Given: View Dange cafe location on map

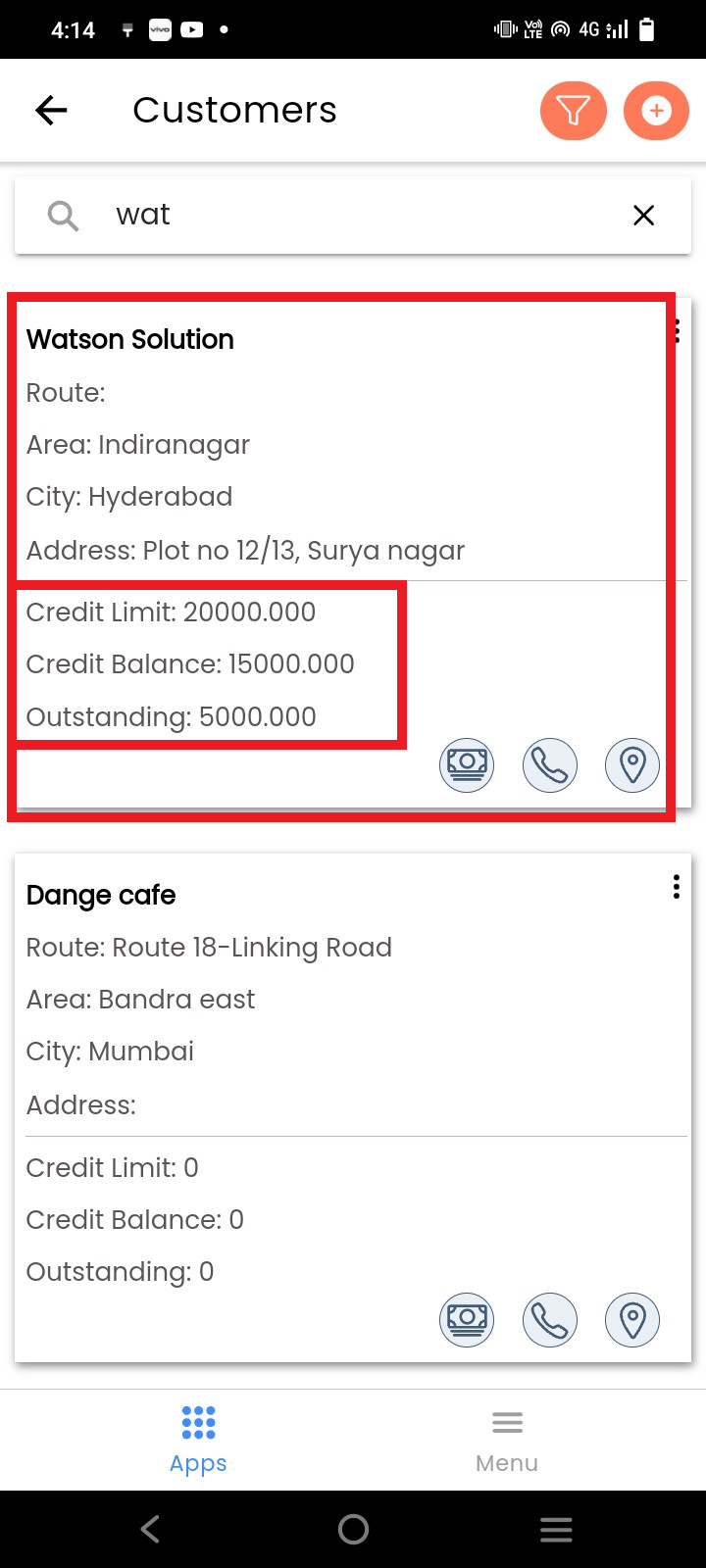Looking at the screenshot, I should [x=632, y=1319].
